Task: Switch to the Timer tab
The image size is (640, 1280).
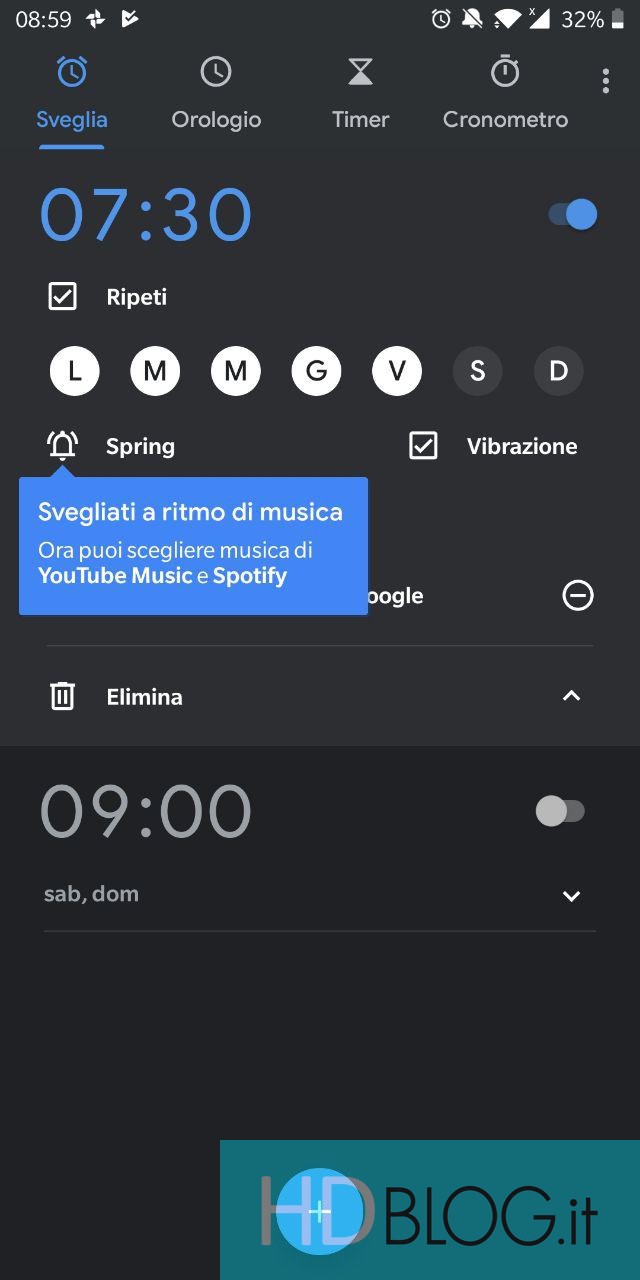Action: pos(360,95)
